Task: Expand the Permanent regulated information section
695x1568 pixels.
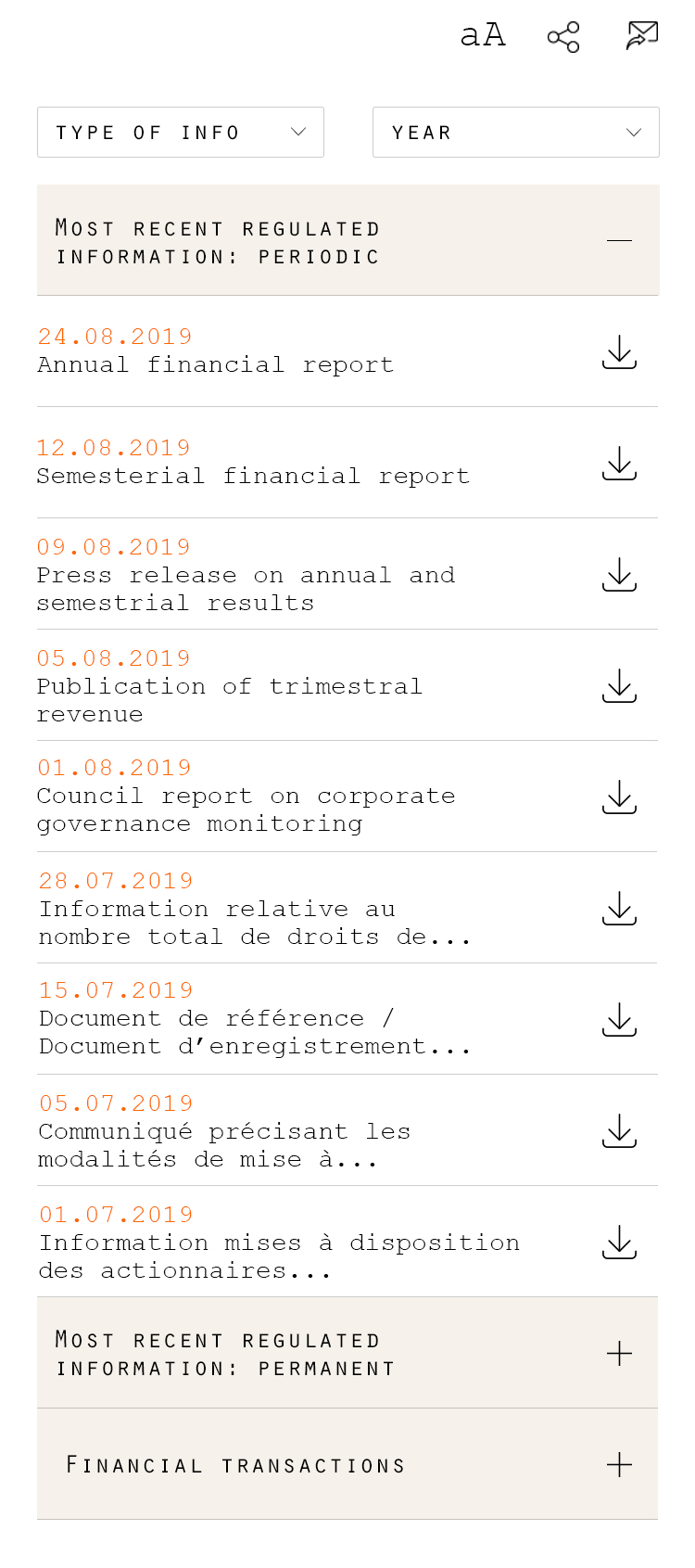Action: 619,1354
